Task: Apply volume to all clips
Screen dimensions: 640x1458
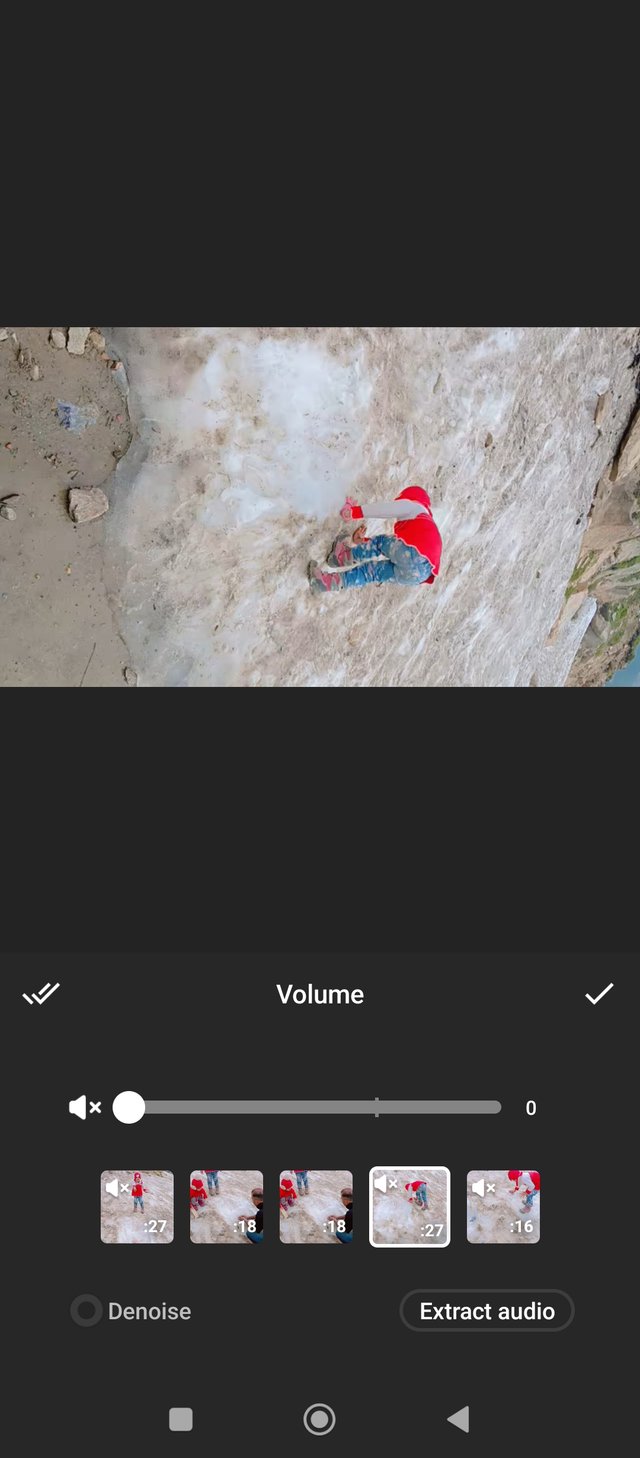Action: (x=41, y=994)
